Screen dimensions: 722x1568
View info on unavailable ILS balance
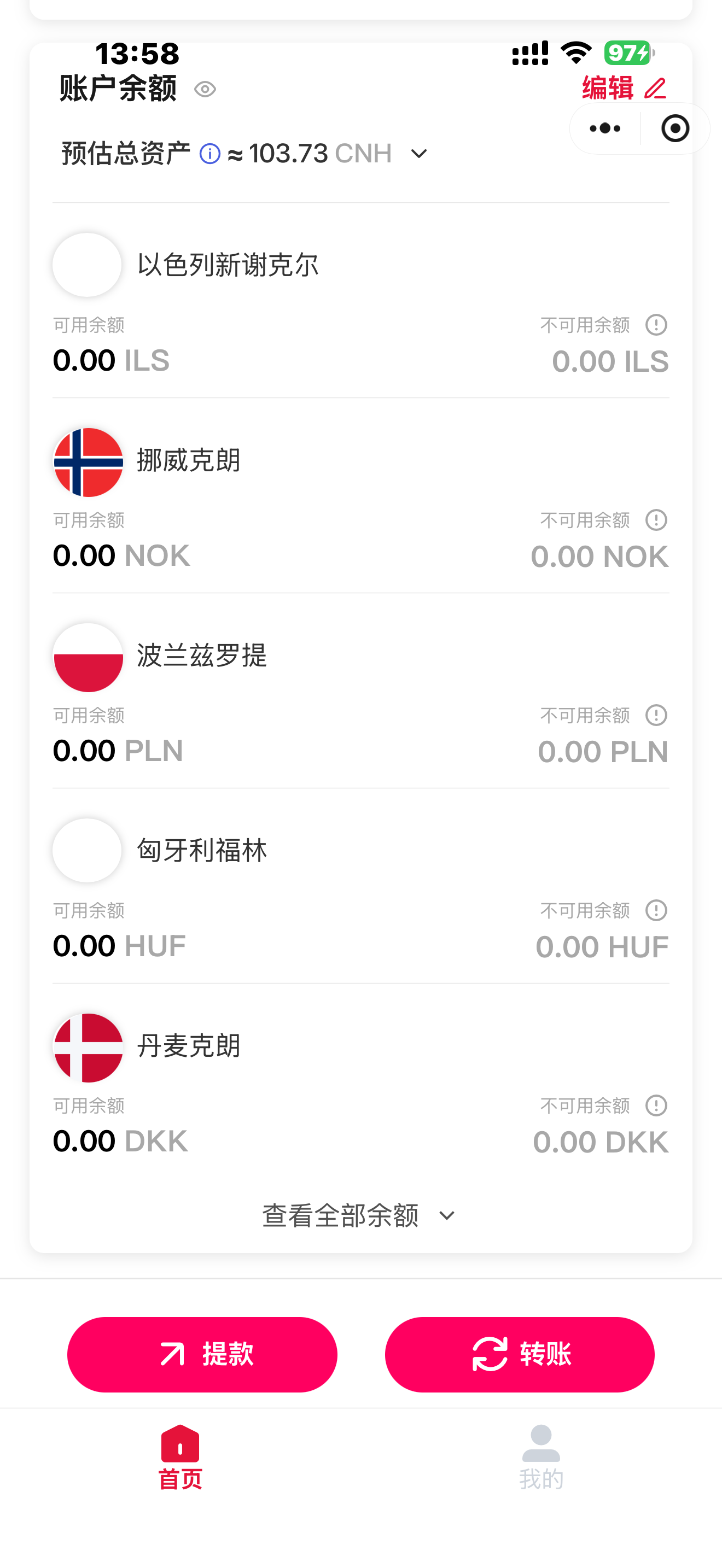coord(656,325)
